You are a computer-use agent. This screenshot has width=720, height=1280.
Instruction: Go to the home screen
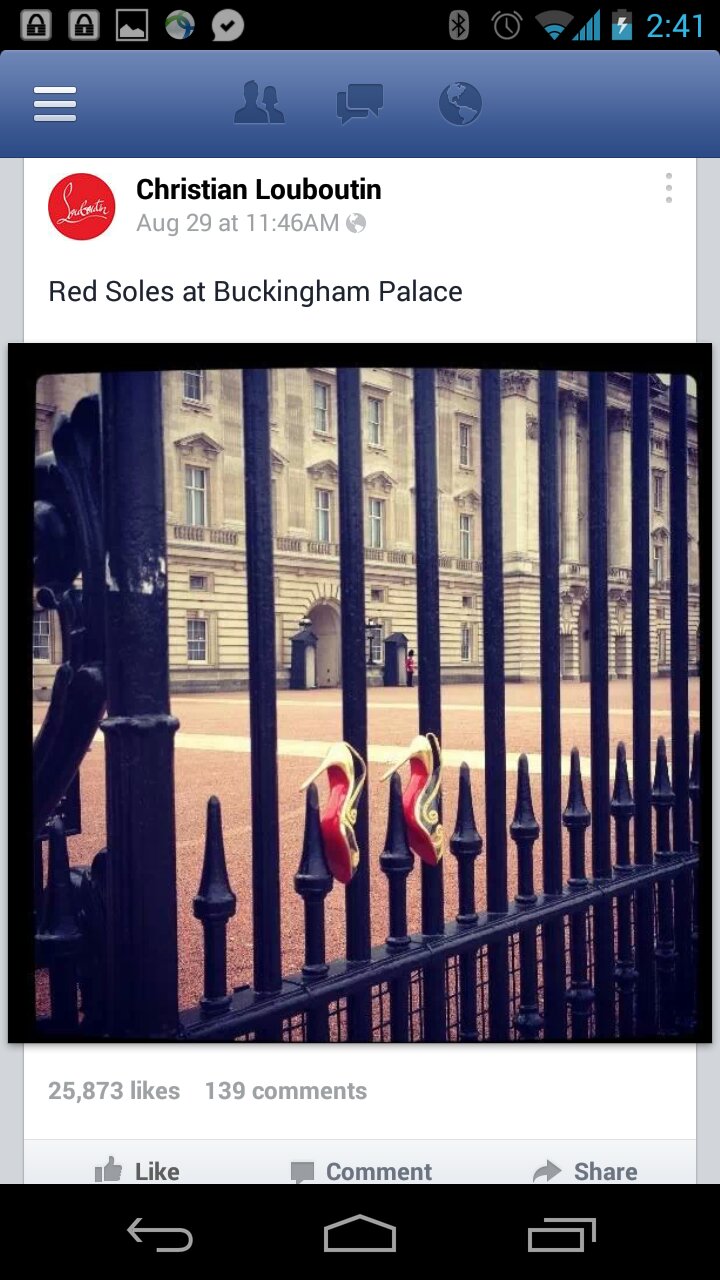pyautogui.click(x=360, y=1234)
